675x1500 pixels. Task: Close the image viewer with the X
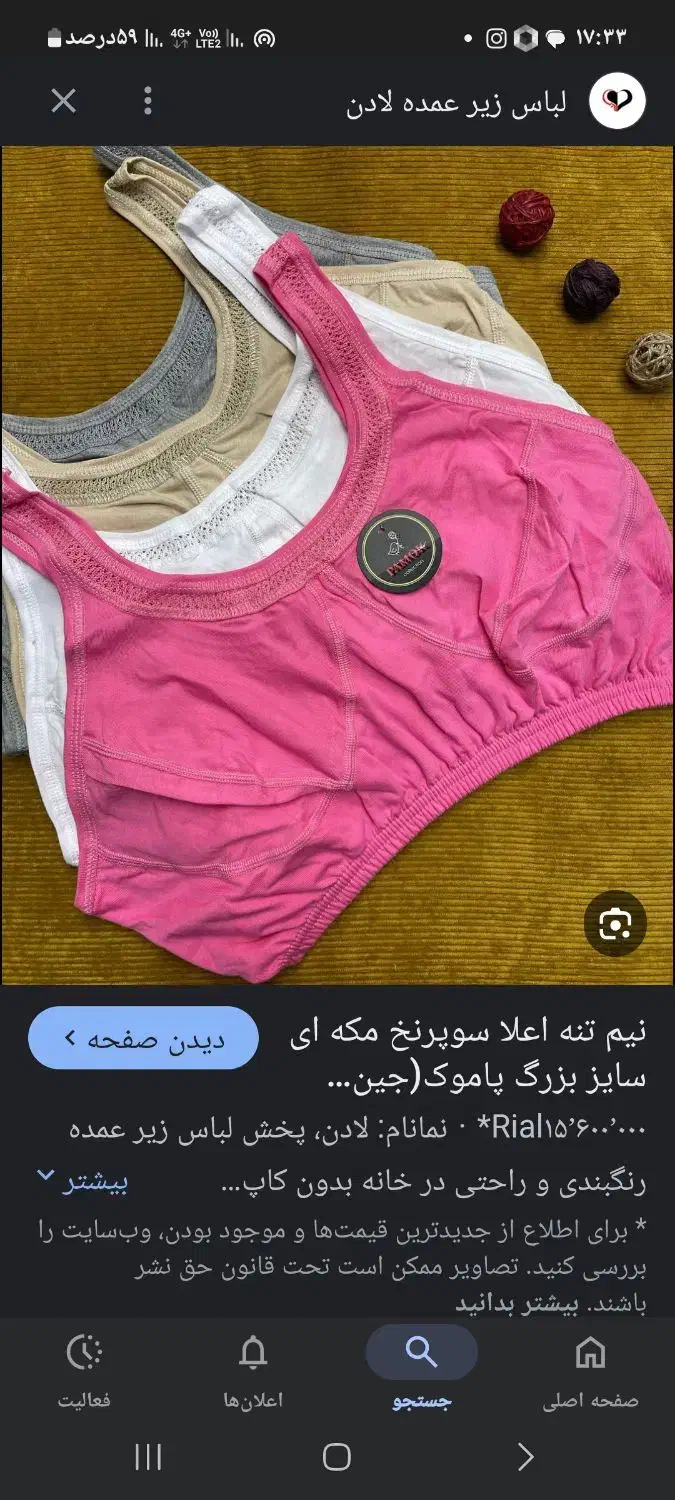(63, 101)
